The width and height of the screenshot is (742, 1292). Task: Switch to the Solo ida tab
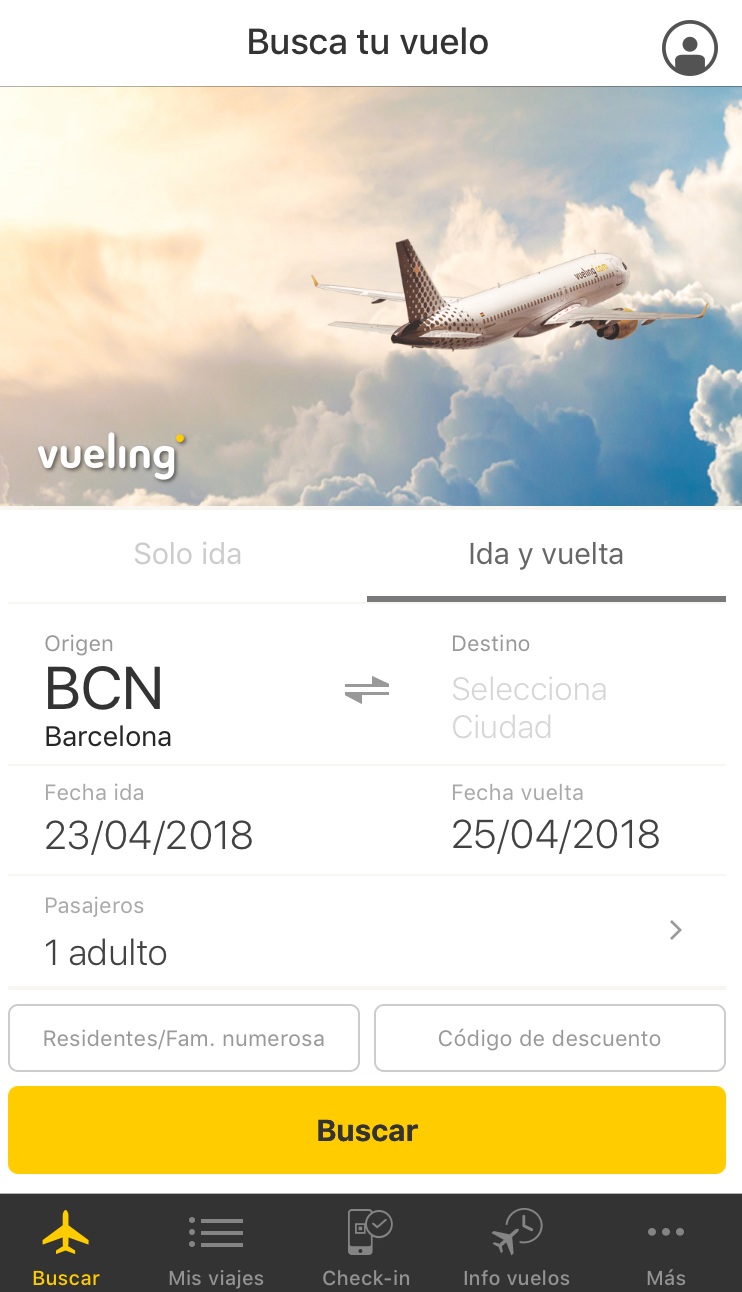(x=187, y=553)
